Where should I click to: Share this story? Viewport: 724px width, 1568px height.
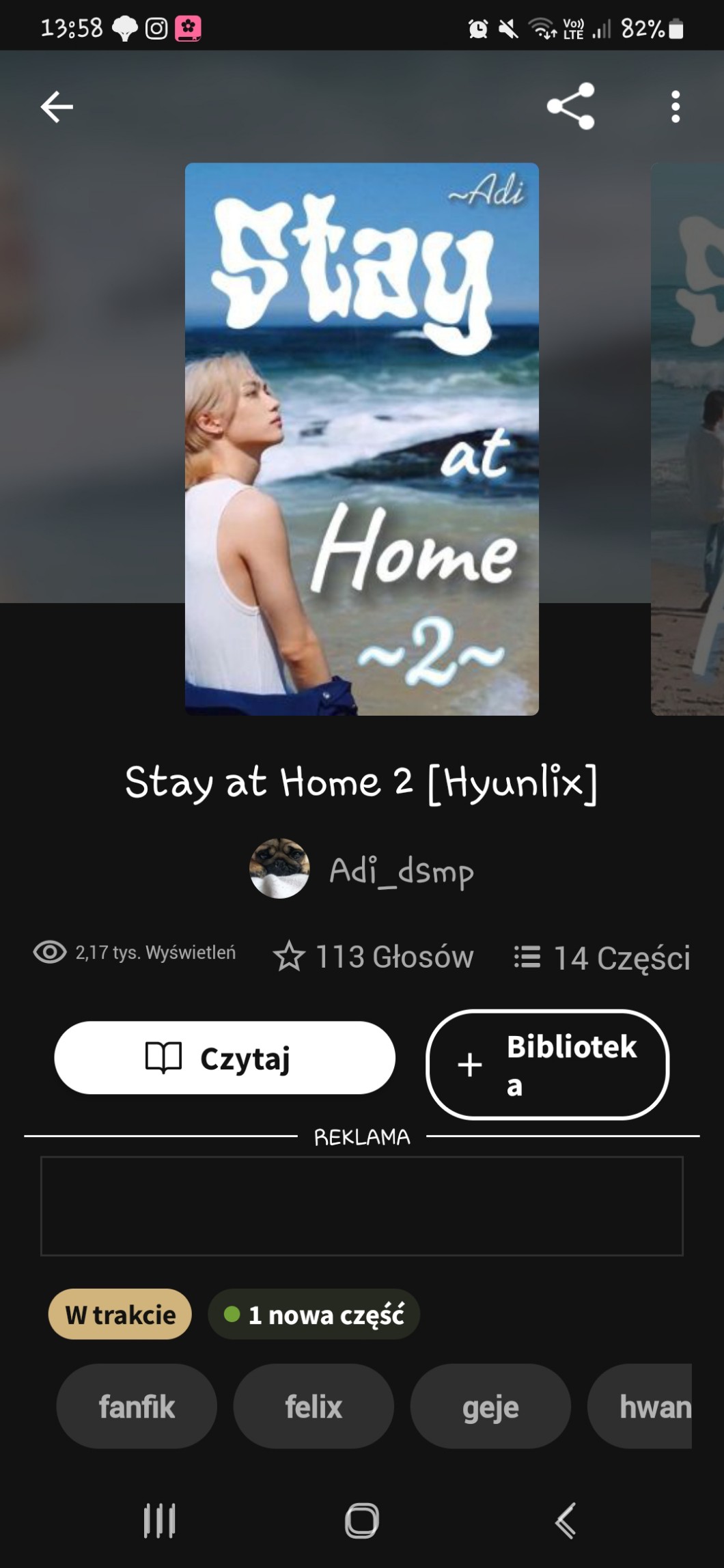571,107
